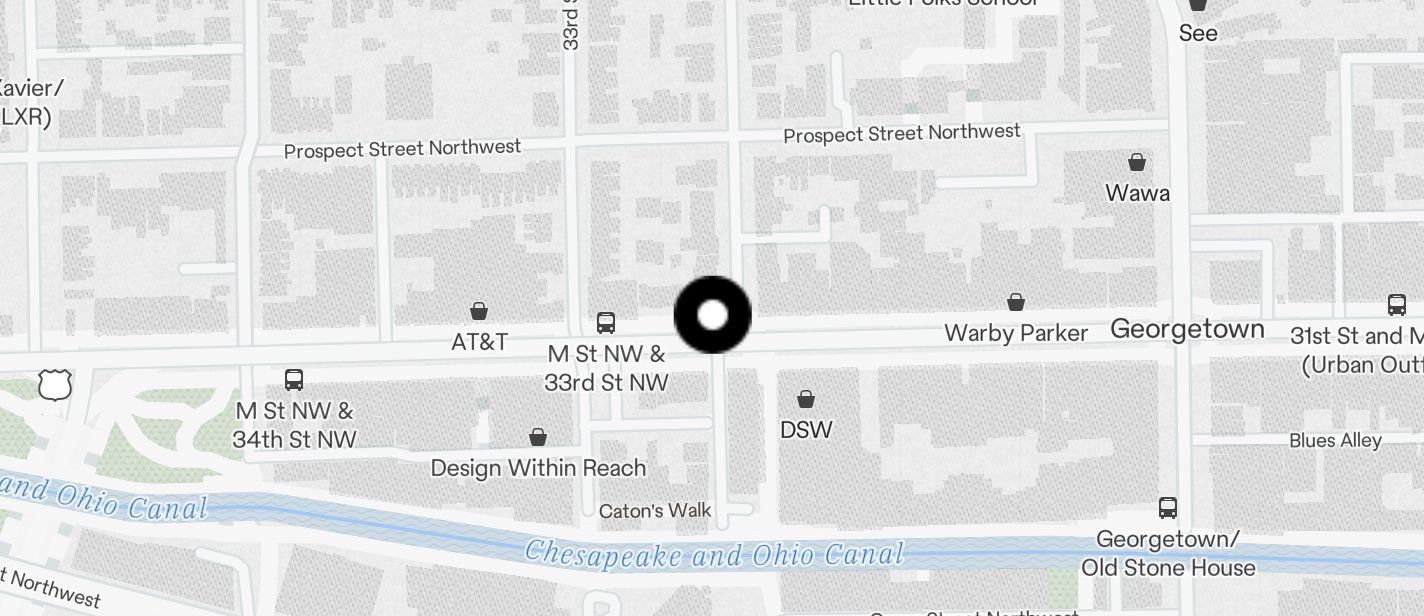The height and width of the screenshot is (616, 1424).
Task: Select the 31st St and M bus stop
Action: pyautogui.click(x=1397, y=305)
